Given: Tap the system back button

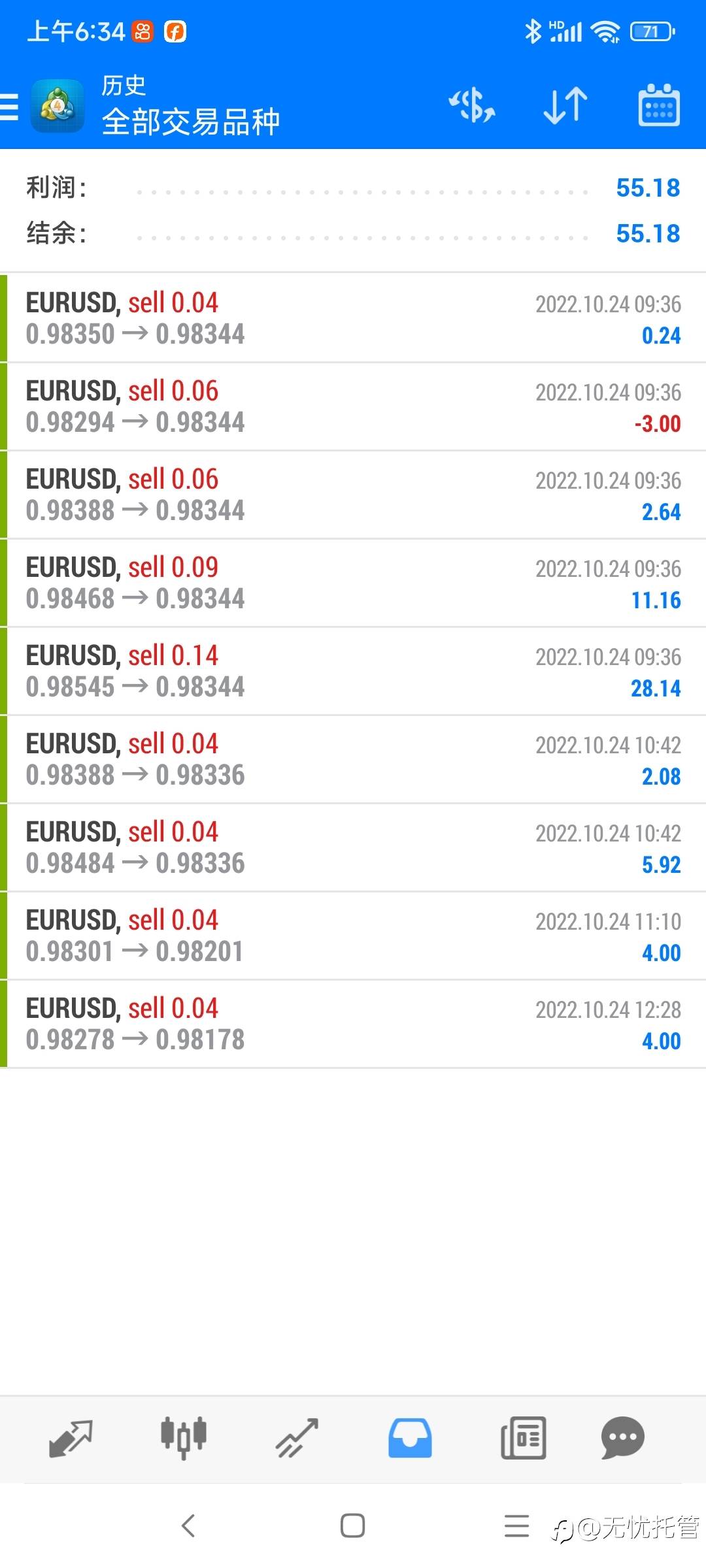Looking at the screenshot, I should pyautogui.click(x=188, y=1526).
